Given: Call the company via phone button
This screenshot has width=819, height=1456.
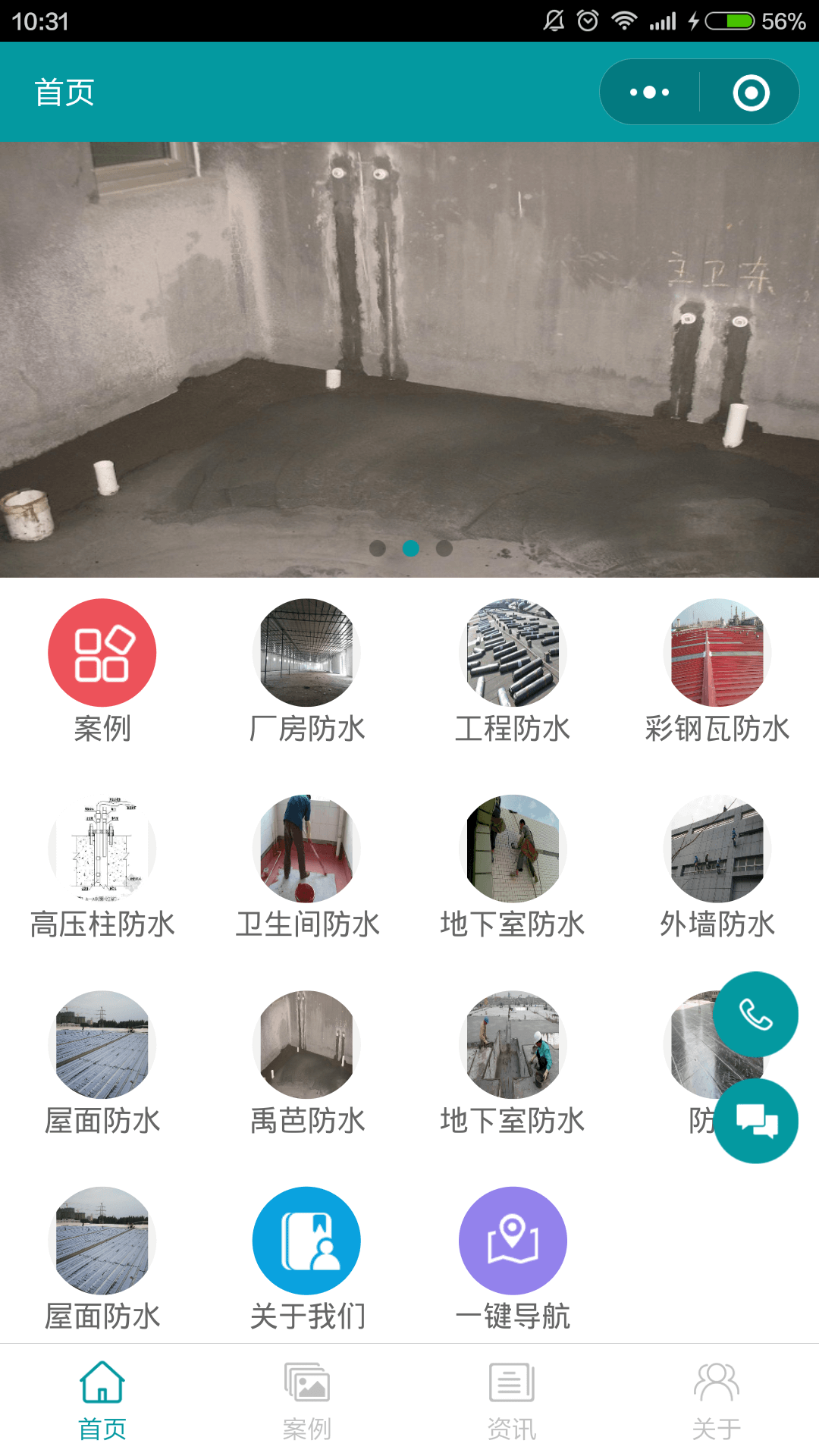Looking at the screenshot, I should point(755,1015).
